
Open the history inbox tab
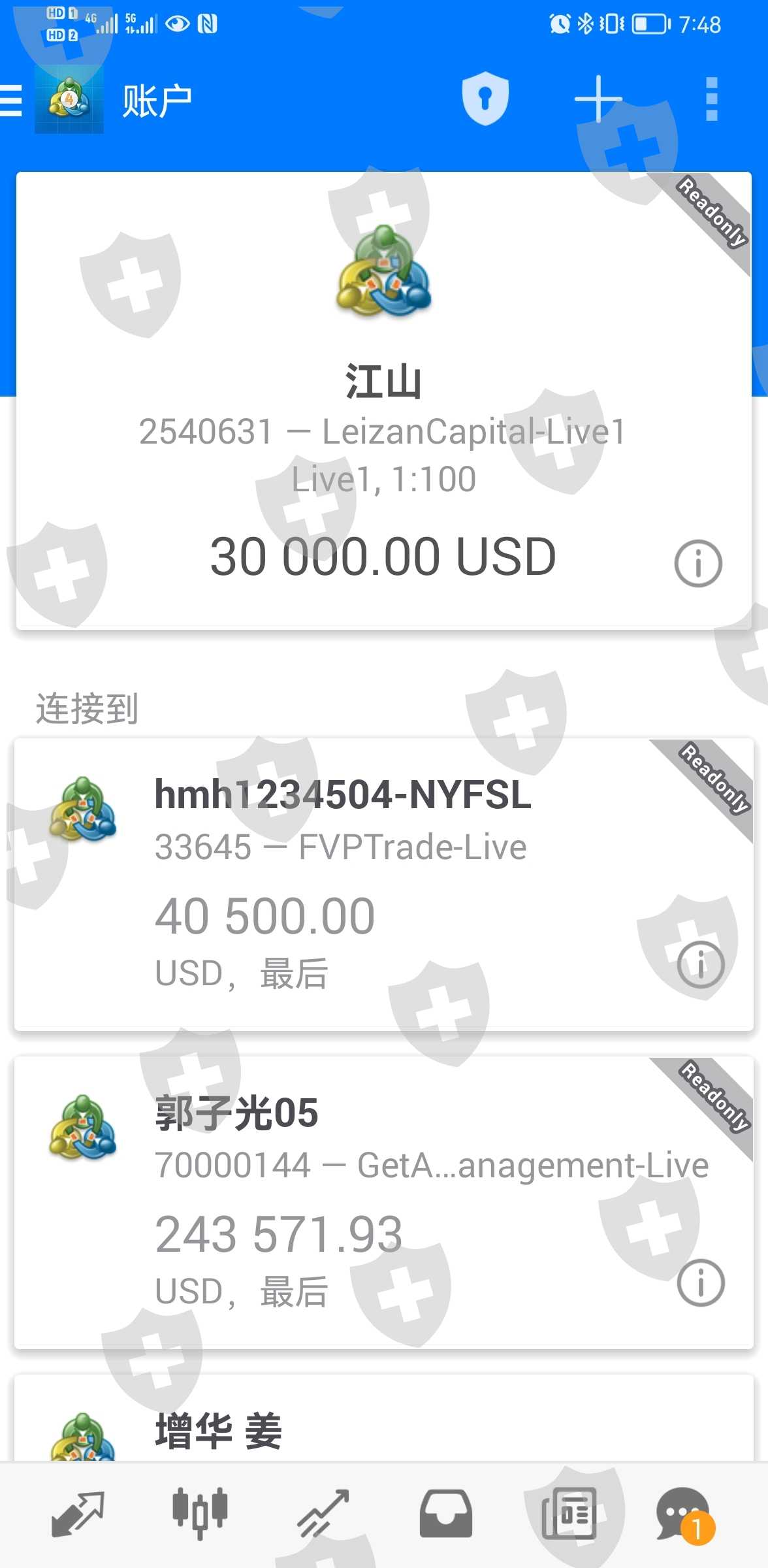point(445,1514)
